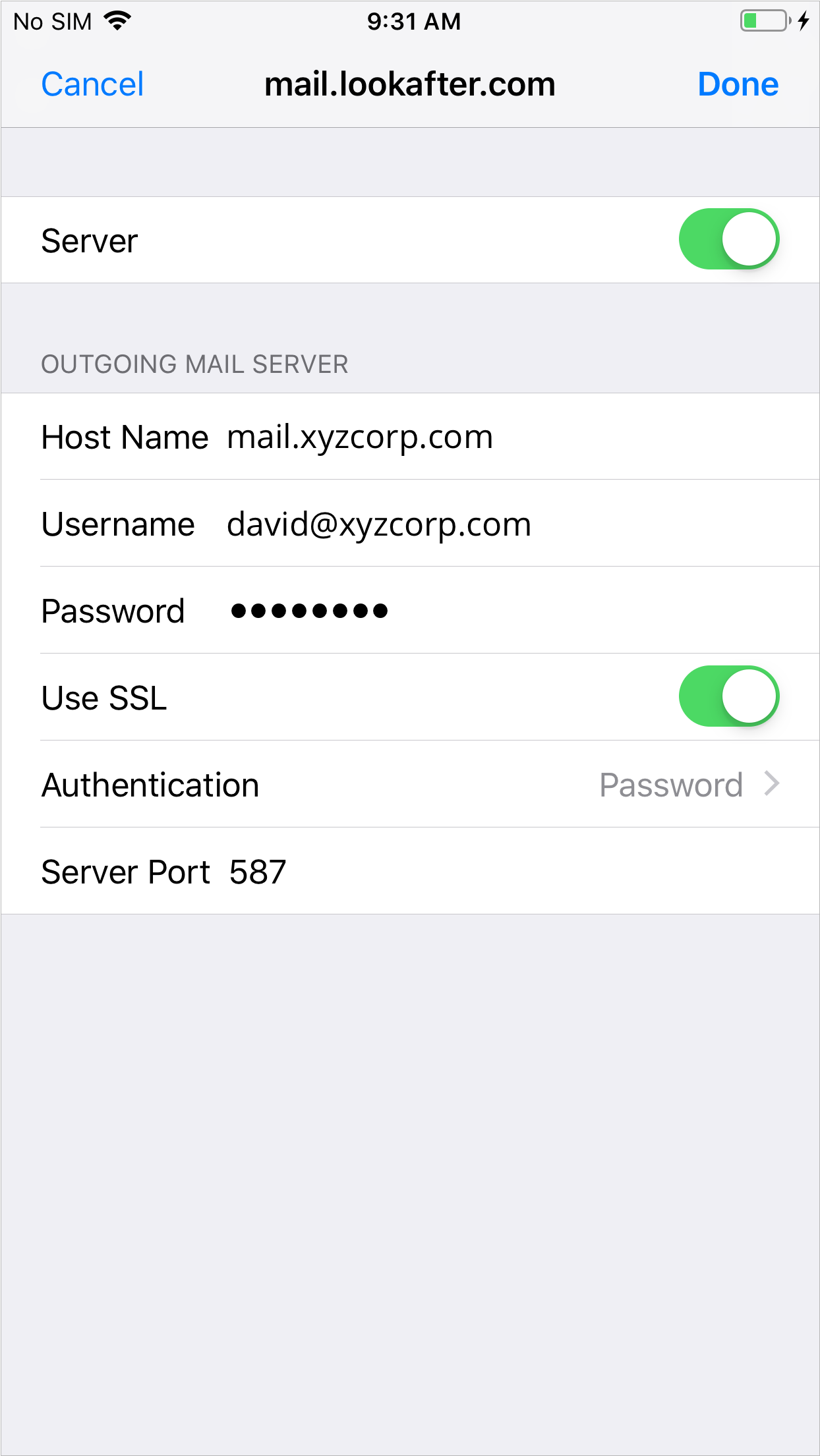Change the Server Port value
The height and width of the screenshot is (1456, 820).
(x=257, y=872)
